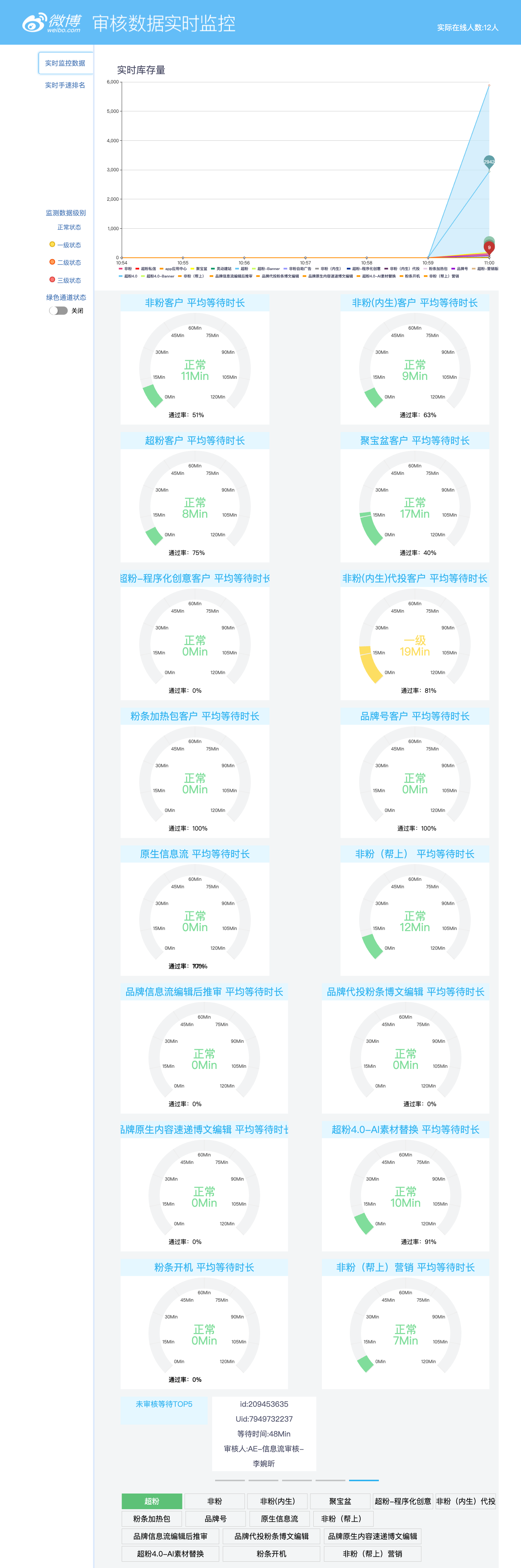The width and height of the screenshot is (521, 1568).
Task: Select the 品牌信息流编辑后推审 button
Action: coord(170,1536)
